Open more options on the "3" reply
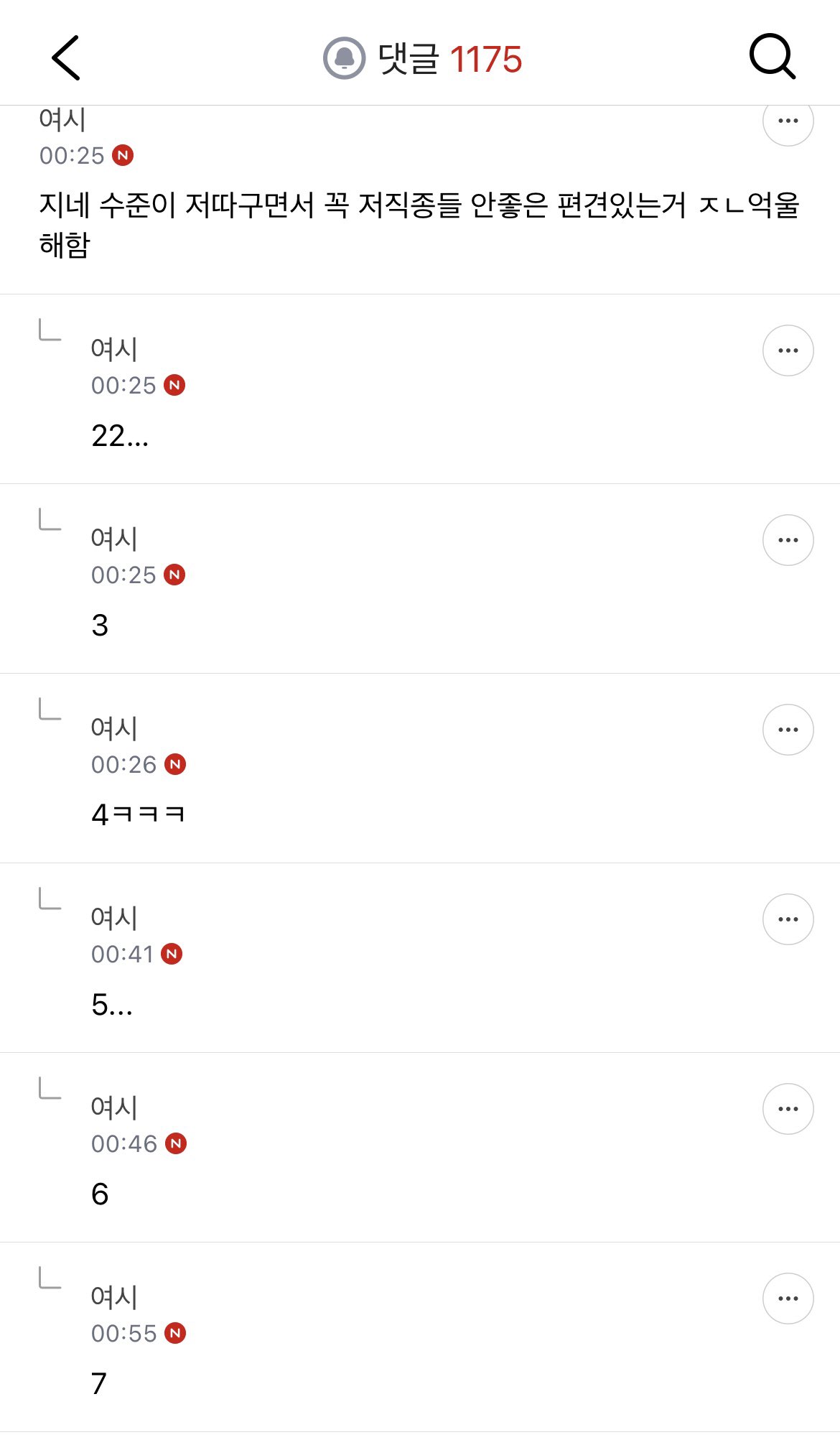This screenshot has width=840, height=1440. click(788, 540)
